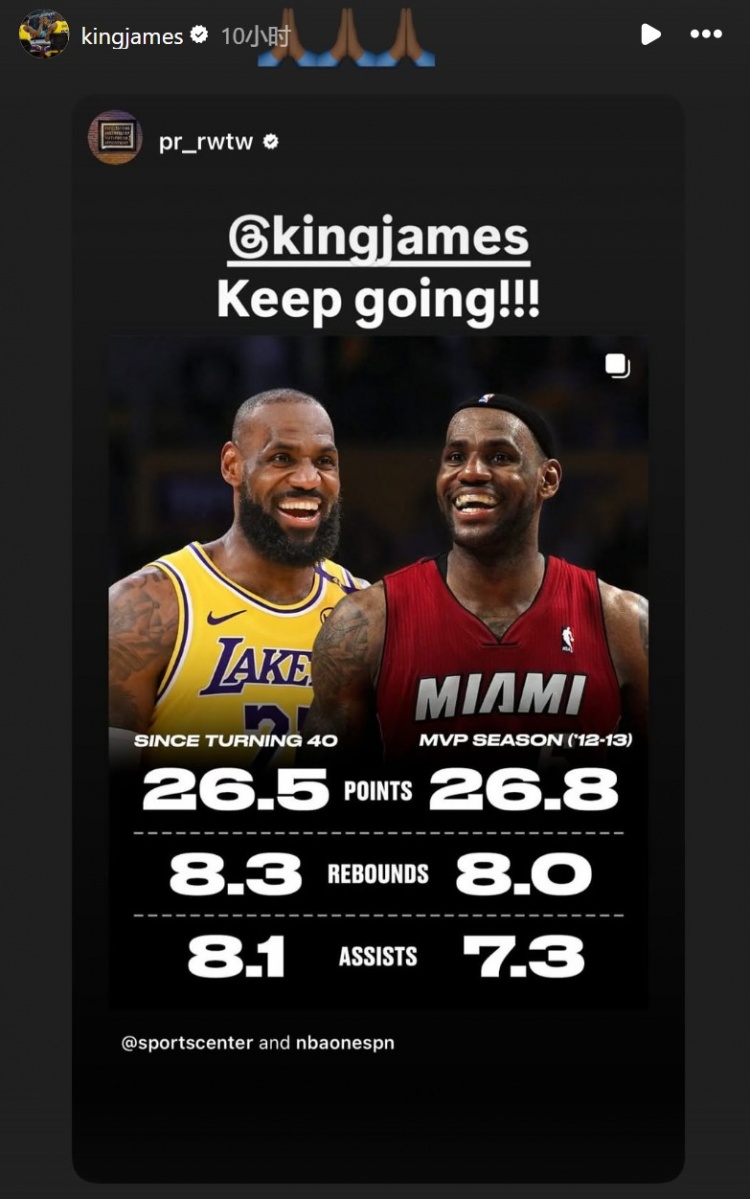Open the pr_rwtw profile in the reshared post
This screenshot has height=1199, width=750.
(x=205, y=142)
